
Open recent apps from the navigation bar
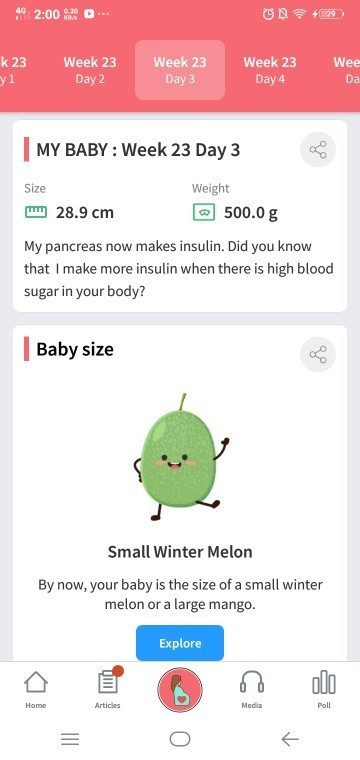coord(70,739)
